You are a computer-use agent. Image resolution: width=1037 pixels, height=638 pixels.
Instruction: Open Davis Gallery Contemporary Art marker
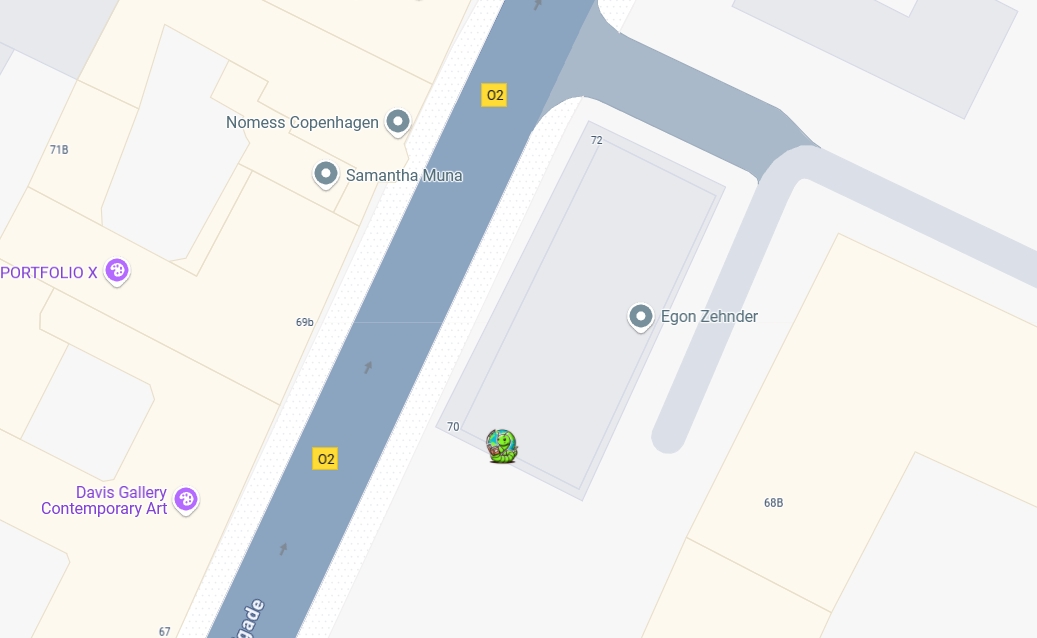pos(185,499)
